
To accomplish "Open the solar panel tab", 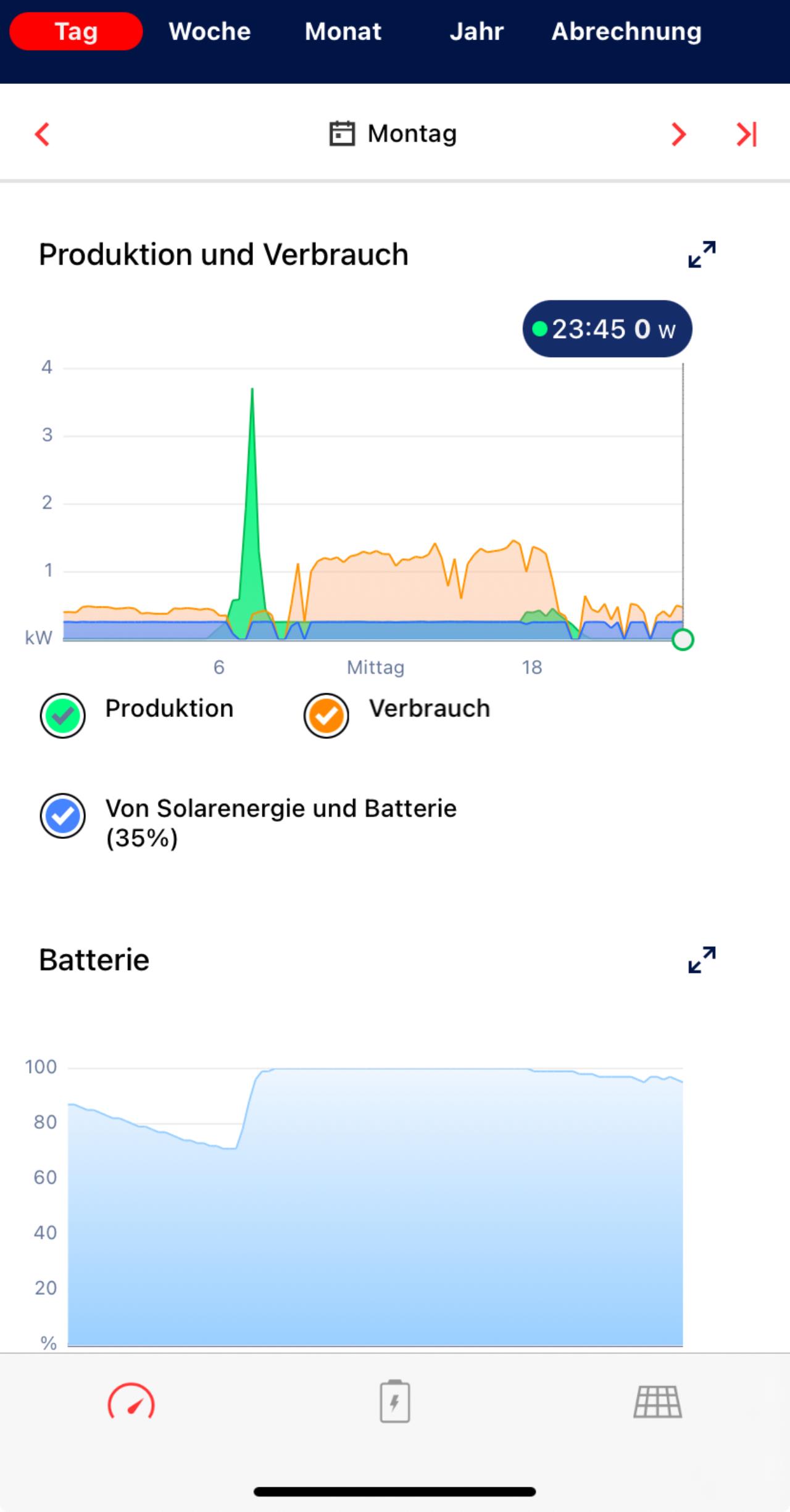I will pyautogui.click(x=658, y=1402).
